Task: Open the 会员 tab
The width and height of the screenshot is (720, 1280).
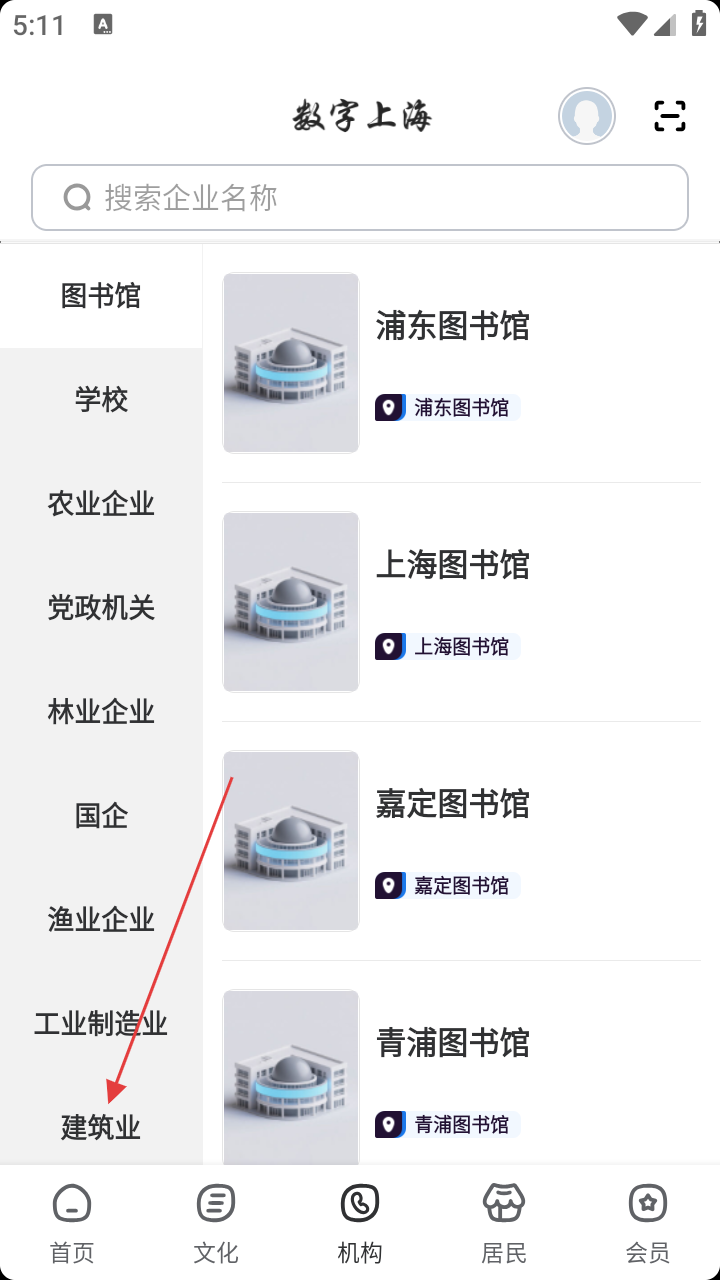Action: pos(648,1222)
